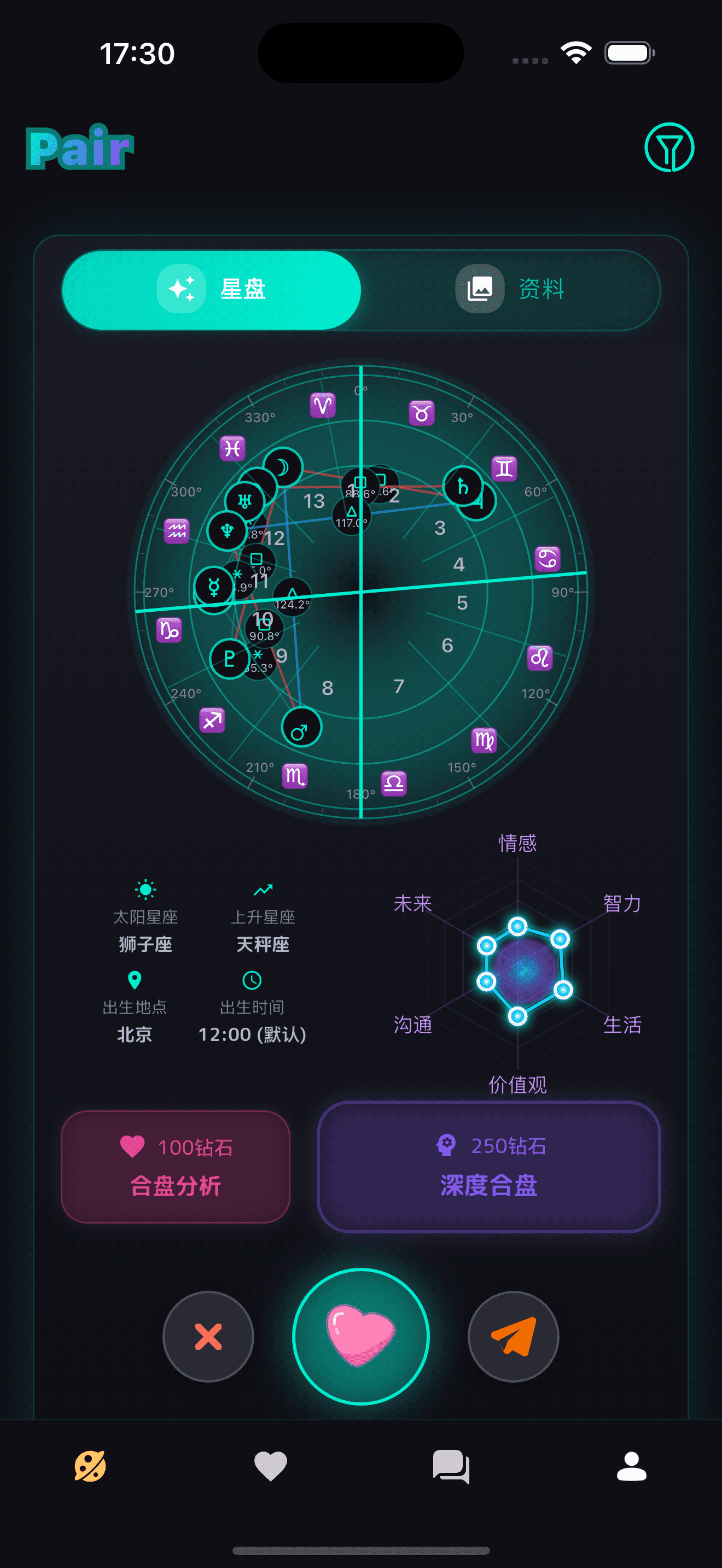722x1568 pixels.
Task: Open 深度合盘 for 250 diamonds
Action: point(488,1166)
